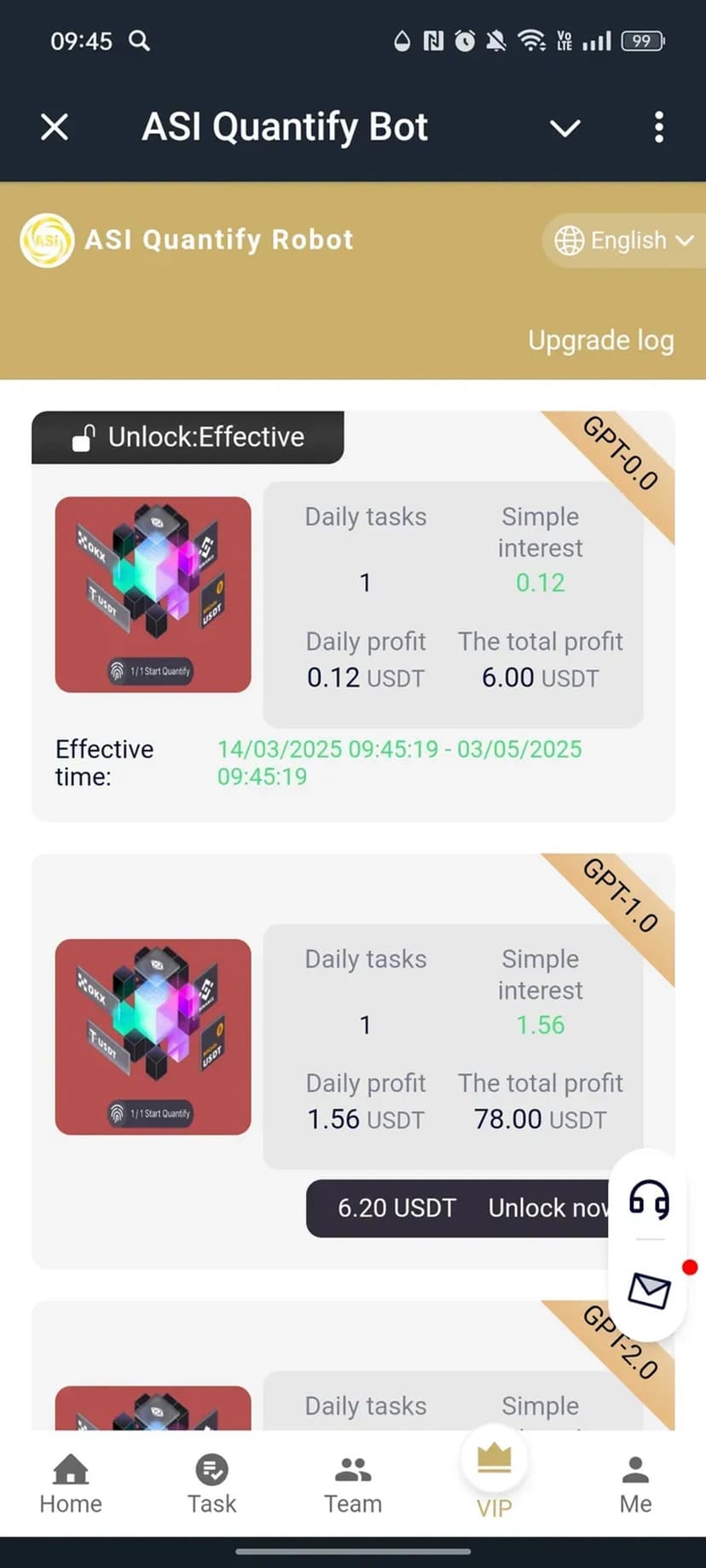706x1568 pixels.
Task: Contact customer support via headset icon
Action: 649,1200
